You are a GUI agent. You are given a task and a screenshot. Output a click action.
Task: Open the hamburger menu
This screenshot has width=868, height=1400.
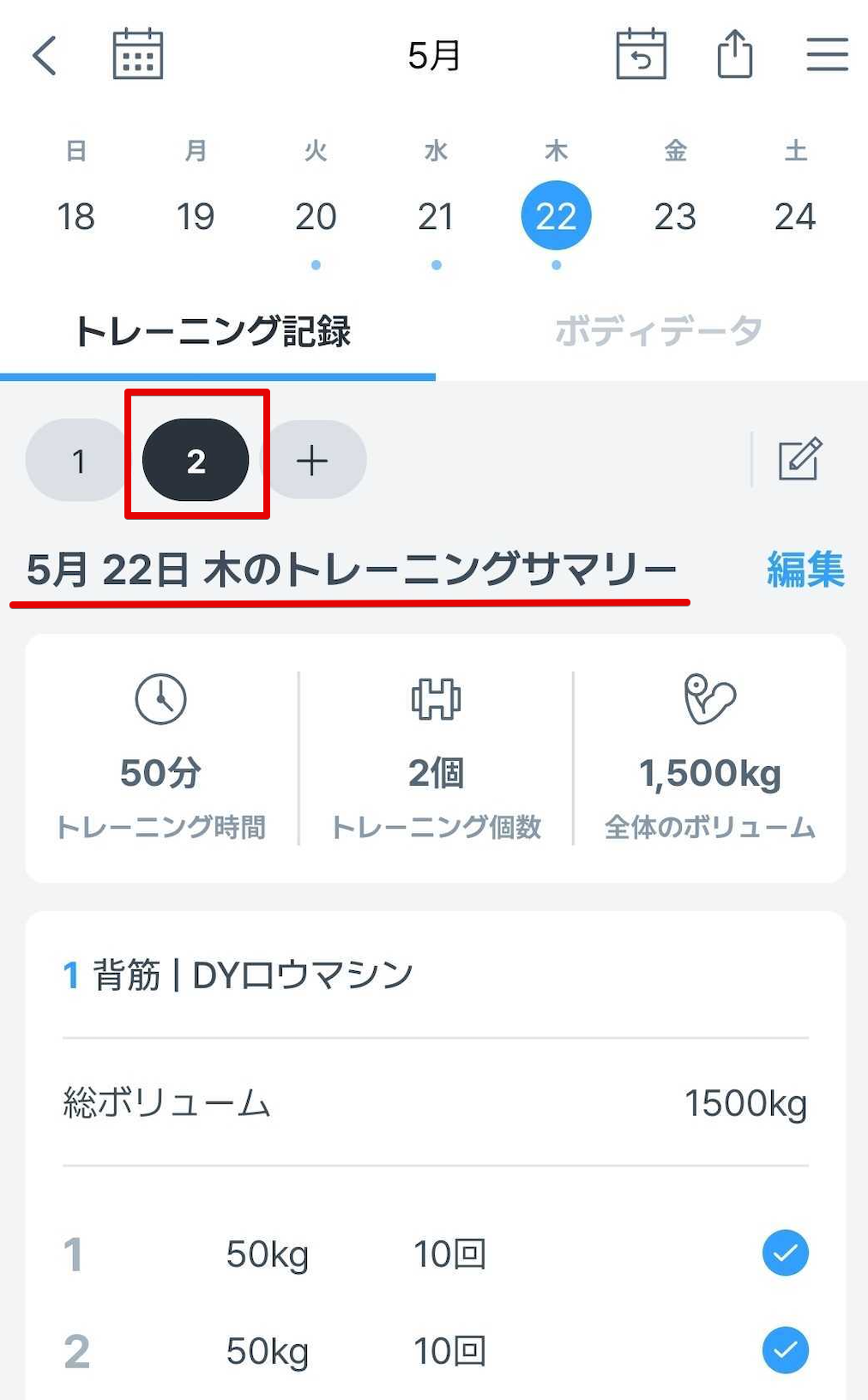tap(828, 54)
